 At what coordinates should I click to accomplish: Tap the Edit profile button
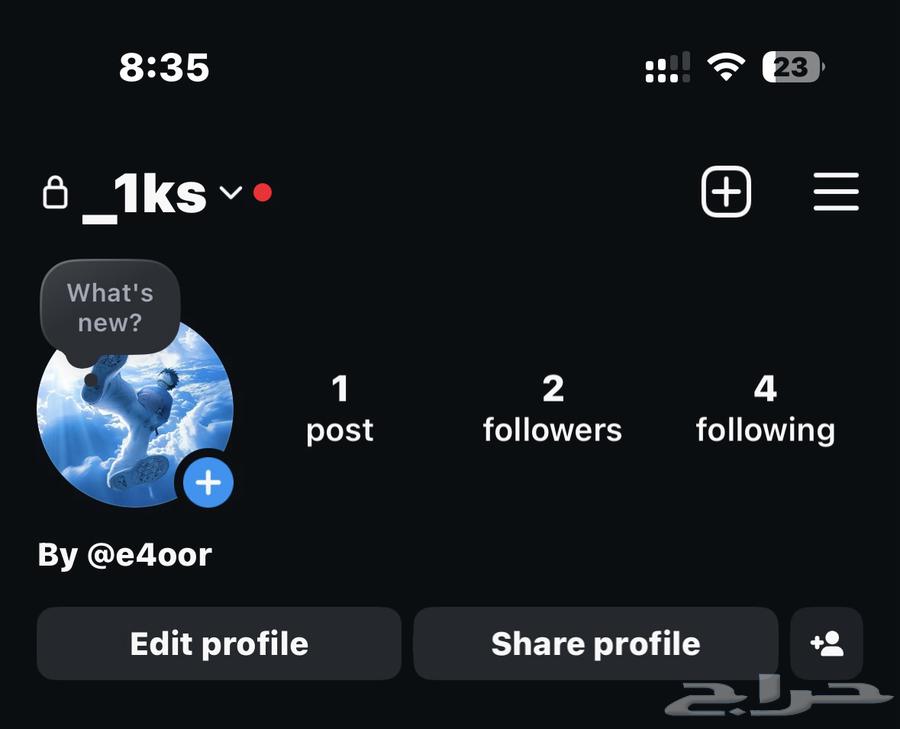click(x=219, y=644)
